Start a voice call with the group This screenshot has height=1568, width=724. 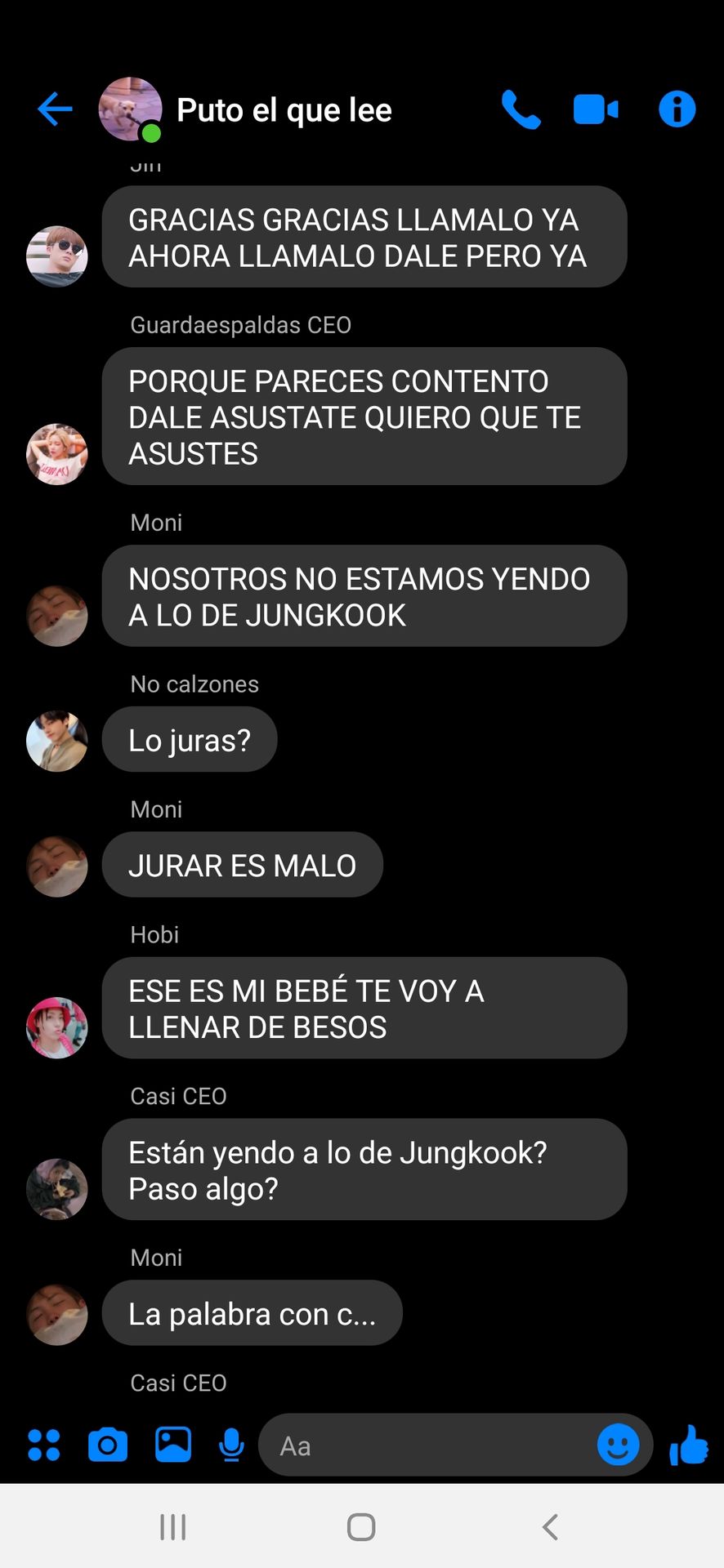521,109
